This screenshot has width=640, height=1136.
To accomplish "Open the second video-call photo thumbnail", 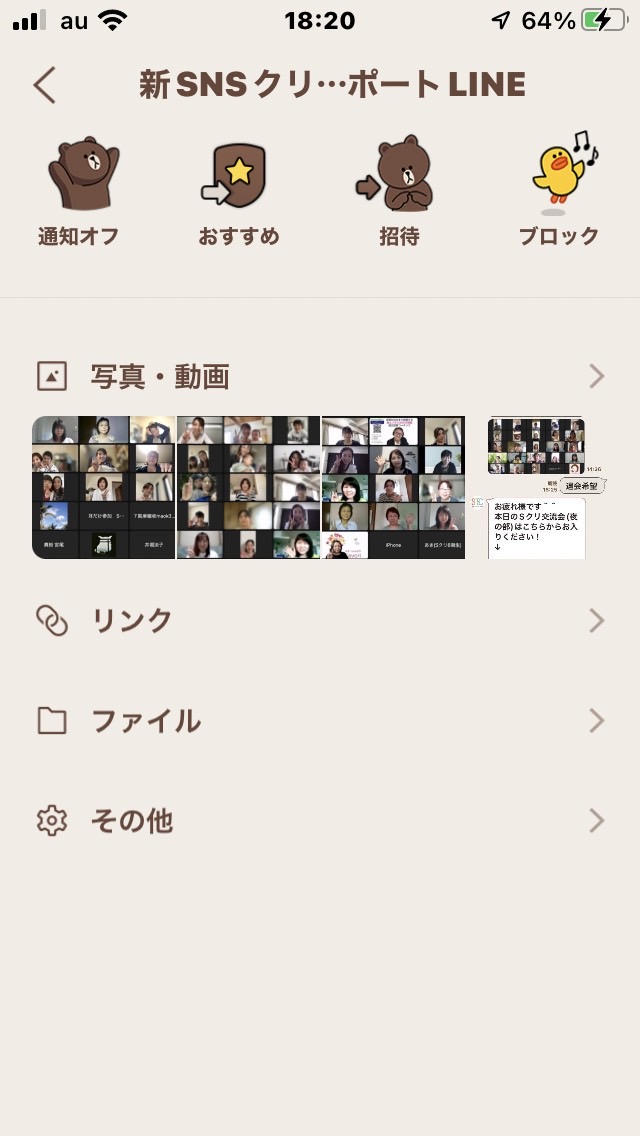I will pyautogui.click(x=249, y=488).
